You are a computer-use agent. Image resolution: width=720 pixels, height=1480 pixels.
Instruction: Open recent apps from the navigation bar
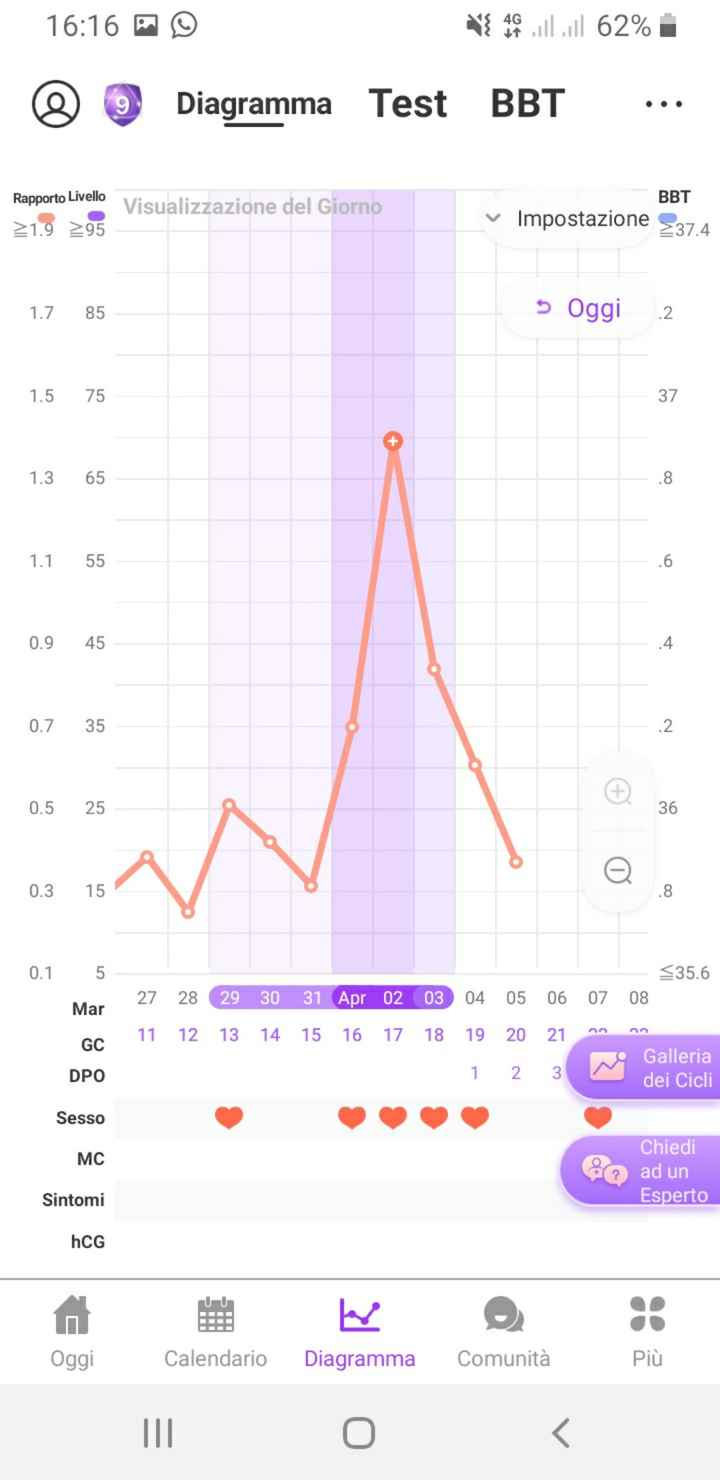(x=158, y=1433)
